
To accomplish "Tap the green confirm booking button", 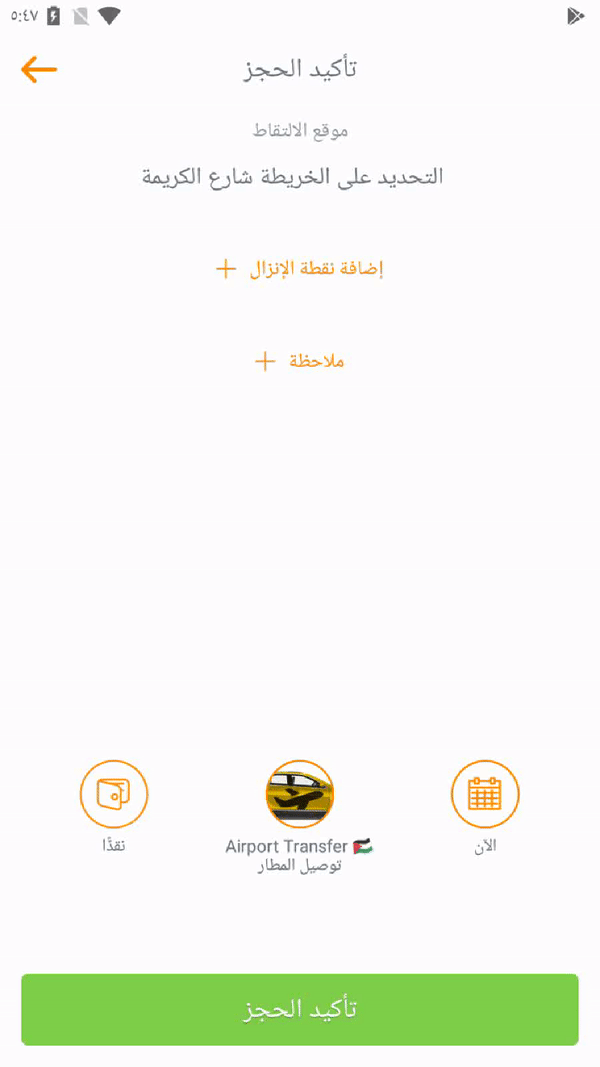I will (x=300, y=1009).
